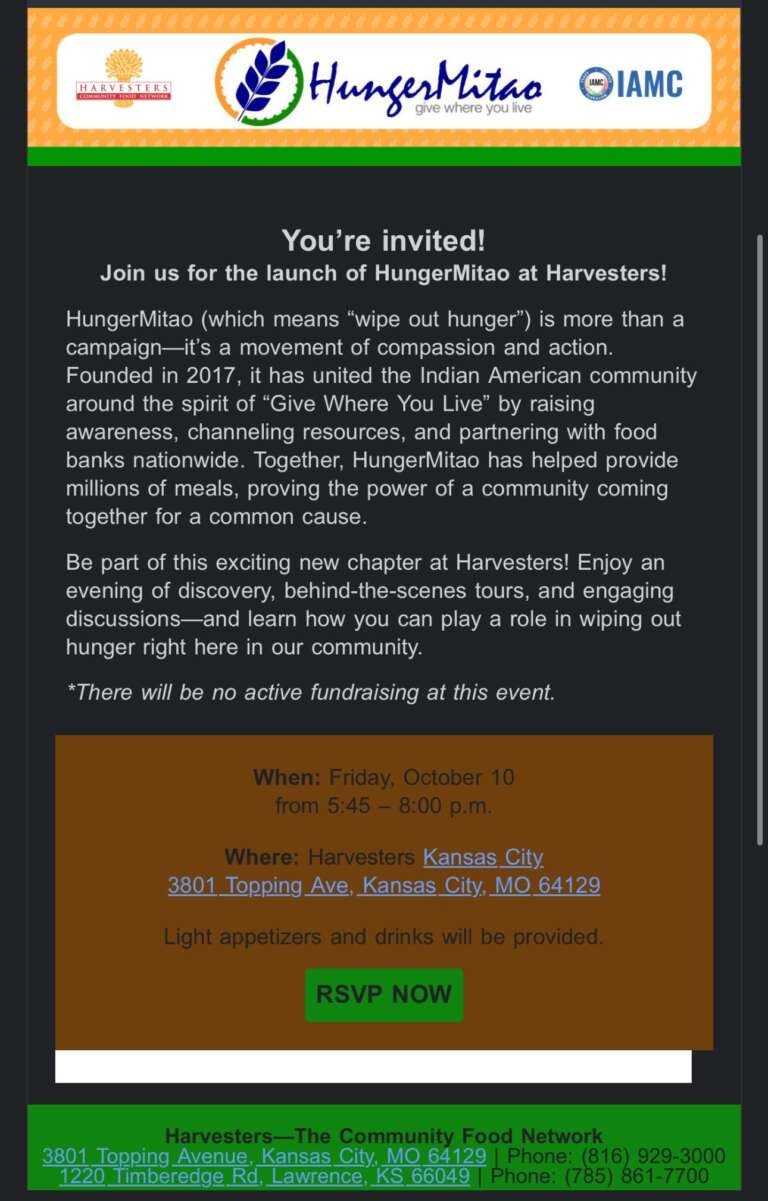Viewport: 768px width, 1201px height.
Task: Open the footer 3801 Topping Avenue address link
Action: coord(264,1156)
